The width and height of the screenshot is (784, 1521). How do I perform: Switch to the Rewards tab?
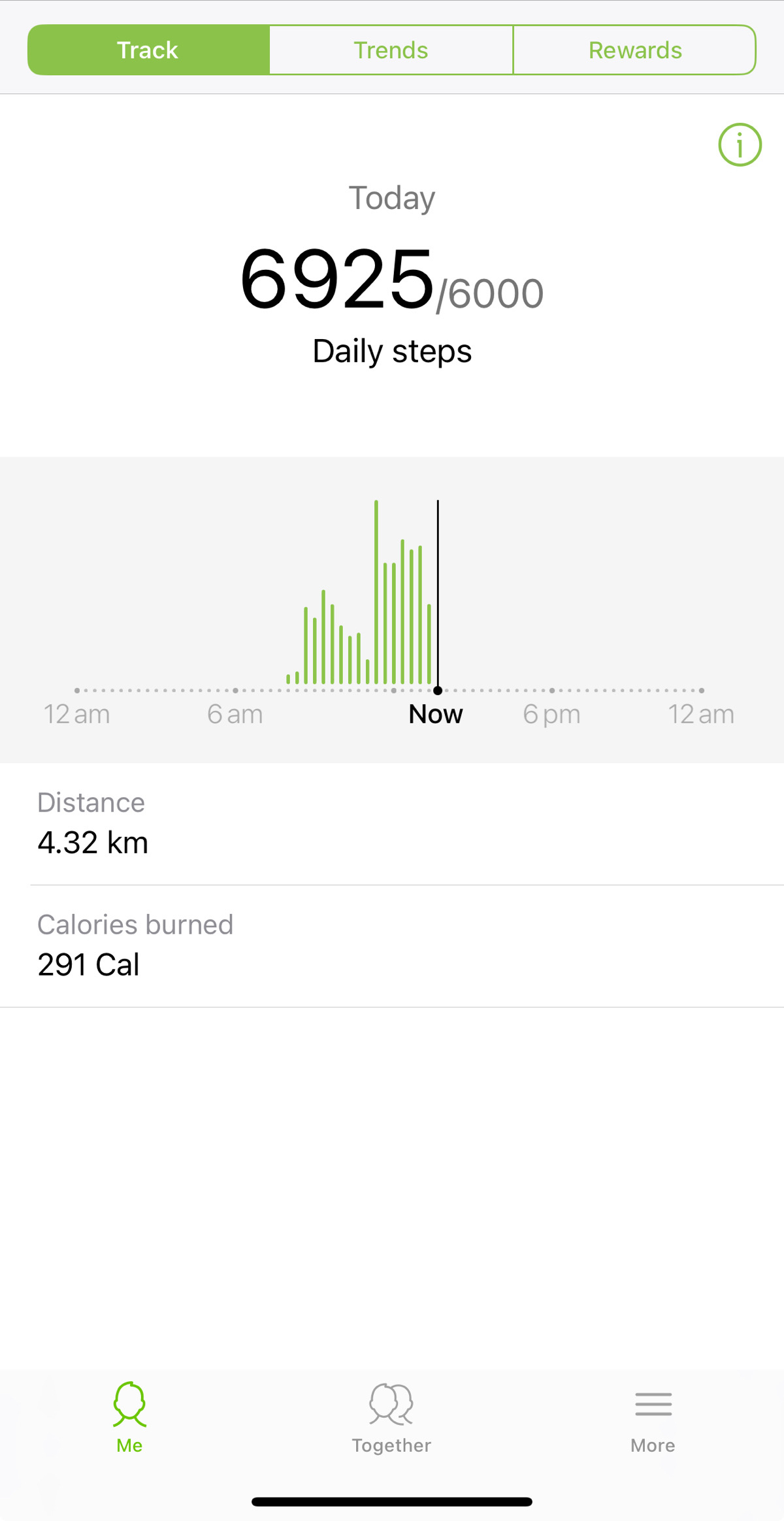point(635,50)
